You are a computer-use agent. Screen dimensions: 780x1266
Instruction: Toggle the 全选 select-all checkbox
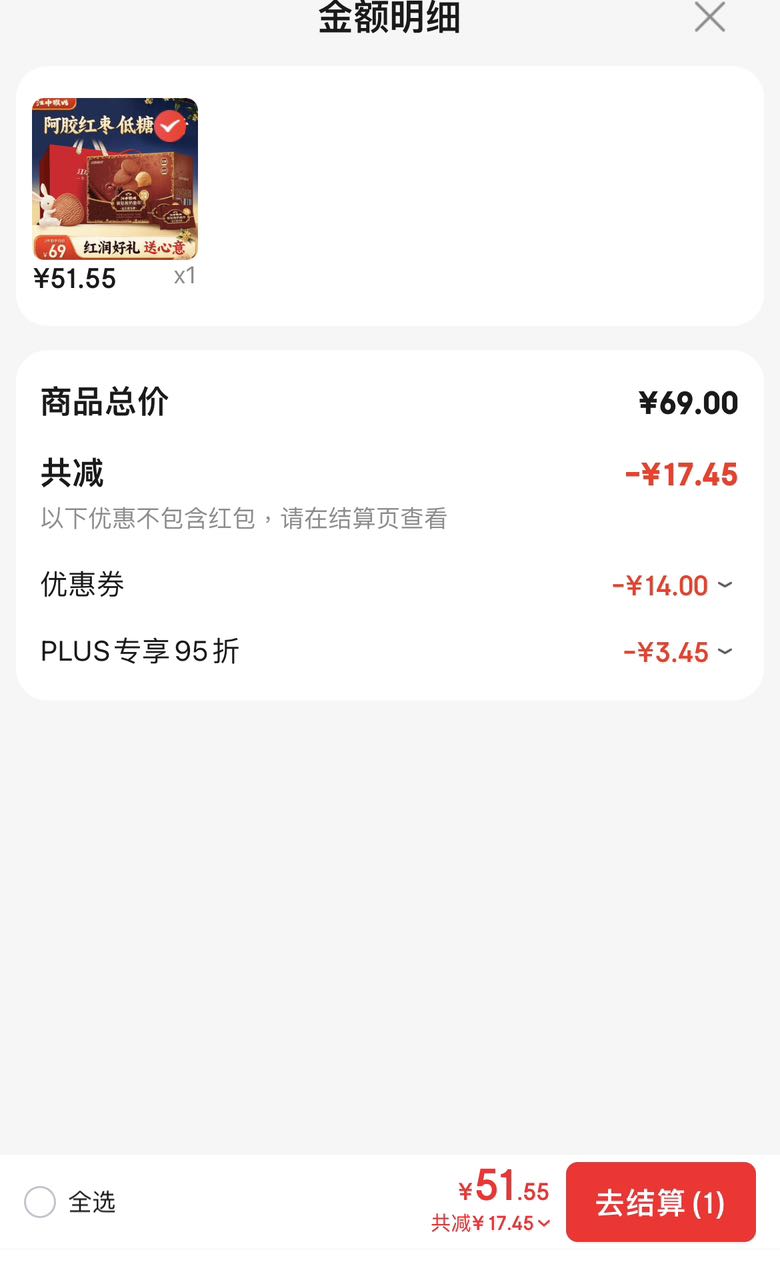coord(40,1202)
